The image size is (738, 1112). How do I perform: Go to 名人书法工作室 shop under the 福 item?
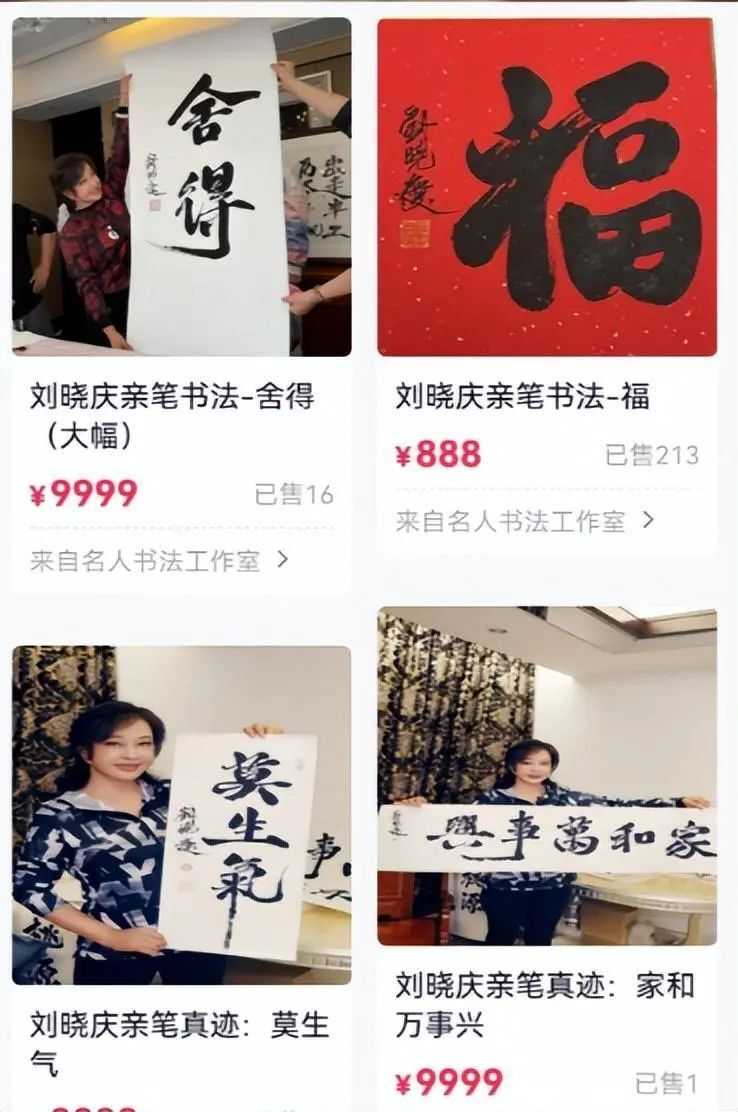pyautogui.click(x=525, y=521)
